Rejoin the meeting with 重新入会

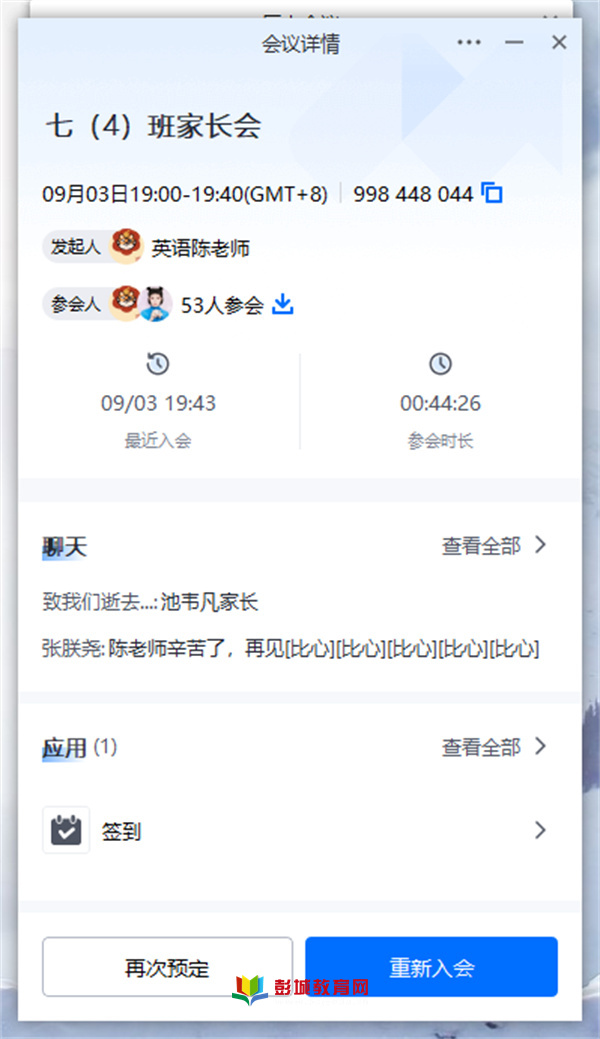[x=431, y=967]
